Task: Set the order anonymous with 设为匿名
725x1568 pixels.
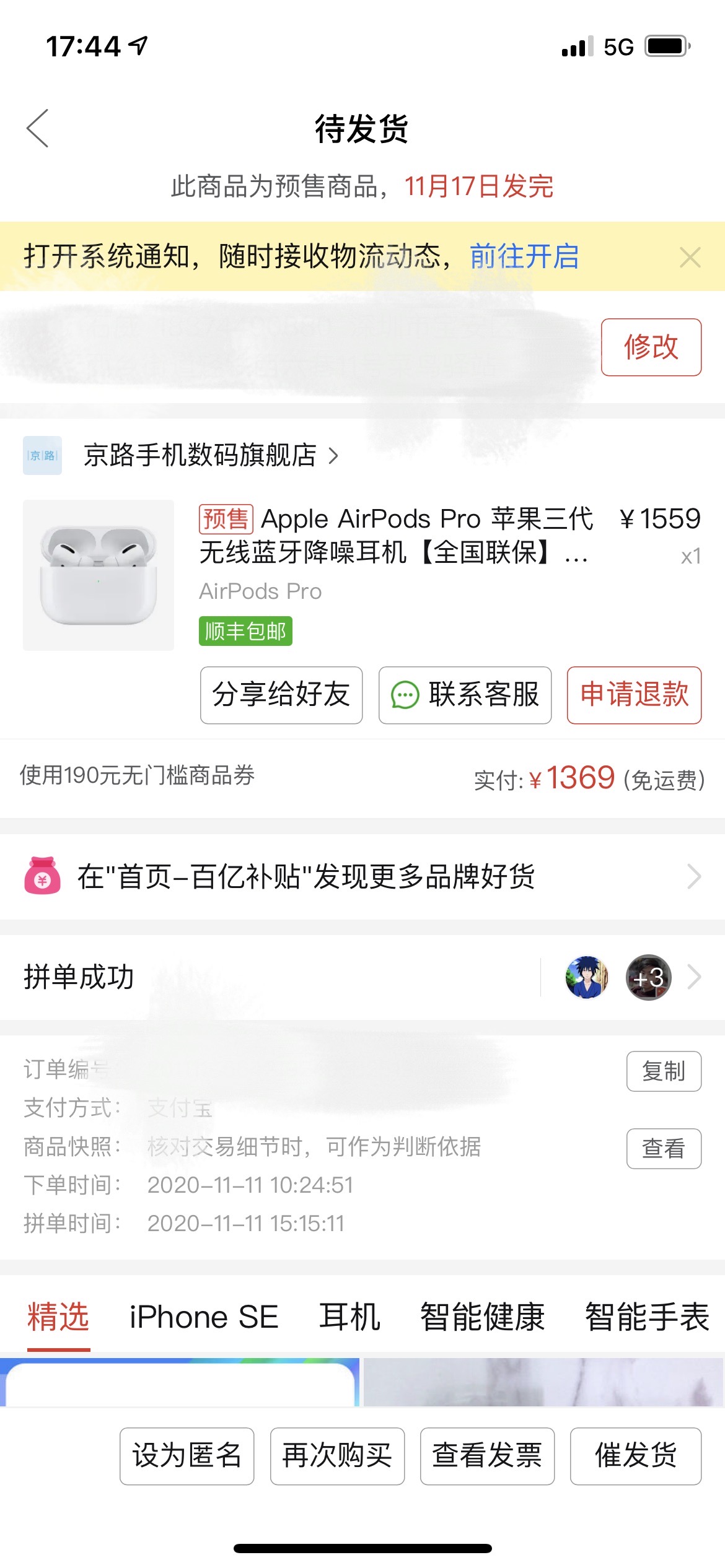Action: tap(187, 1456)
